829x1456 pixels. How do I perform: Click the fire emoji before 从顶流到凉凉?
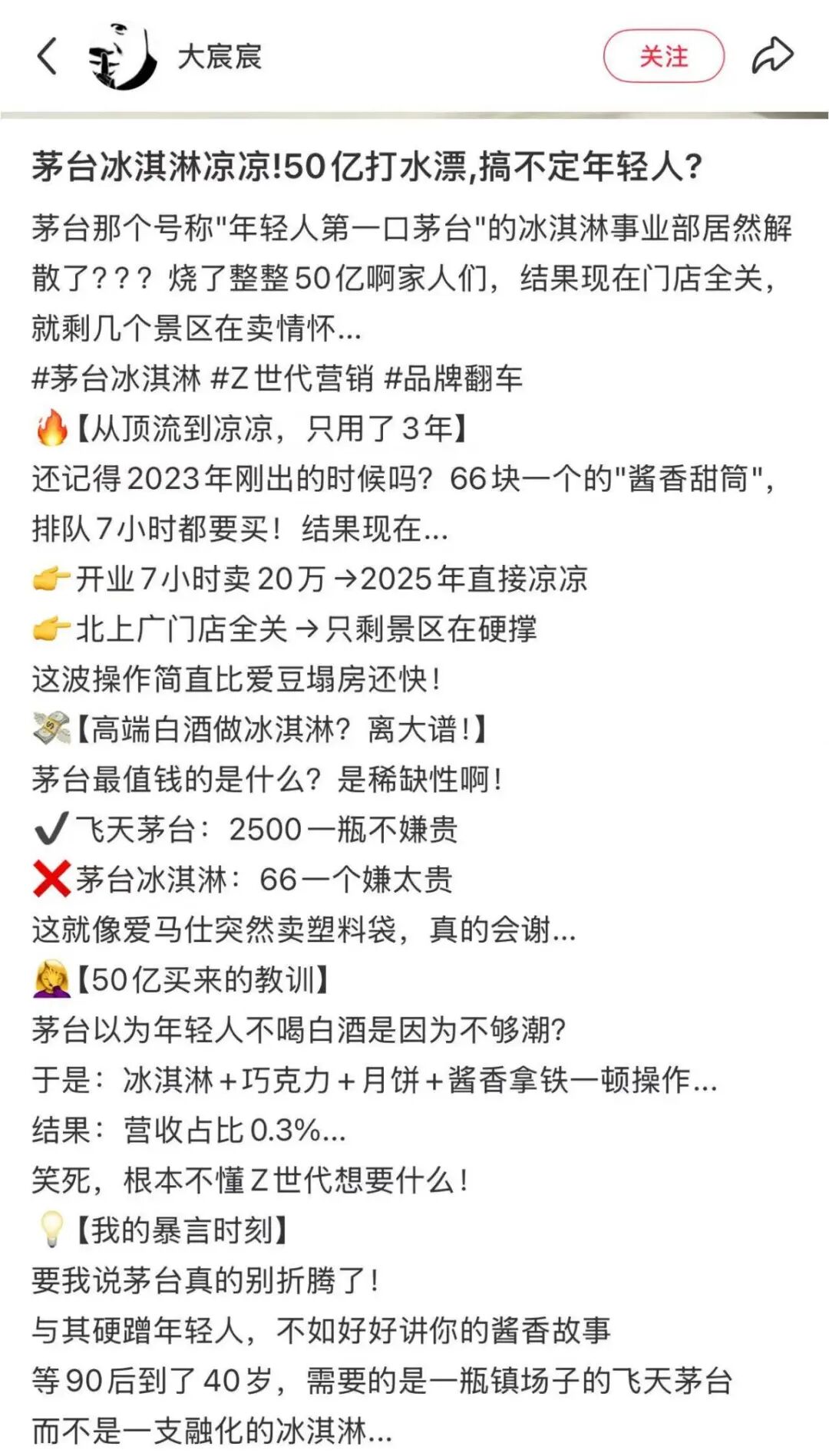(51, 430)
